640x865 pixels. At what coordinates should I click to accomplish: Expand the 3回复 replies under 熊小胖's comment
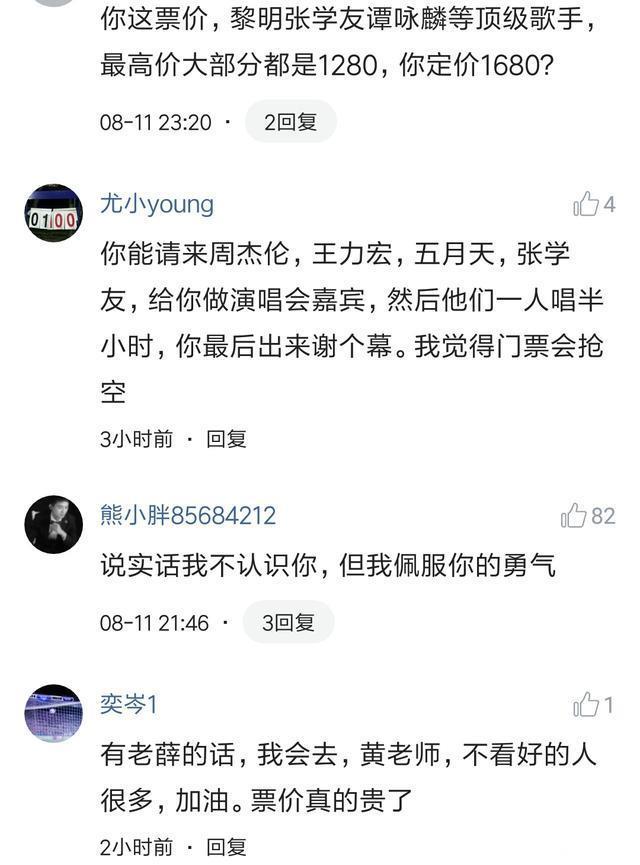(x=288, y=622)
